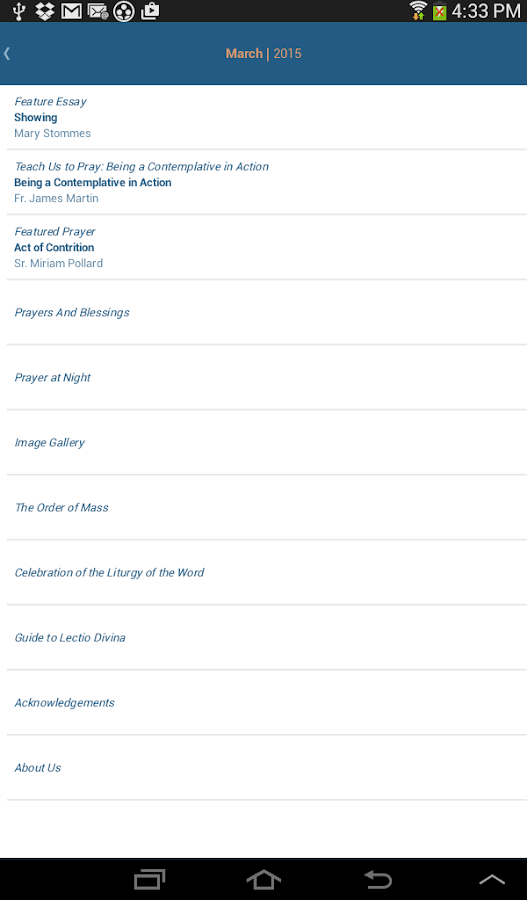This screenshot has height=900, width=527.
Task: Tap the system home button
Action: [x=264, y=879]
